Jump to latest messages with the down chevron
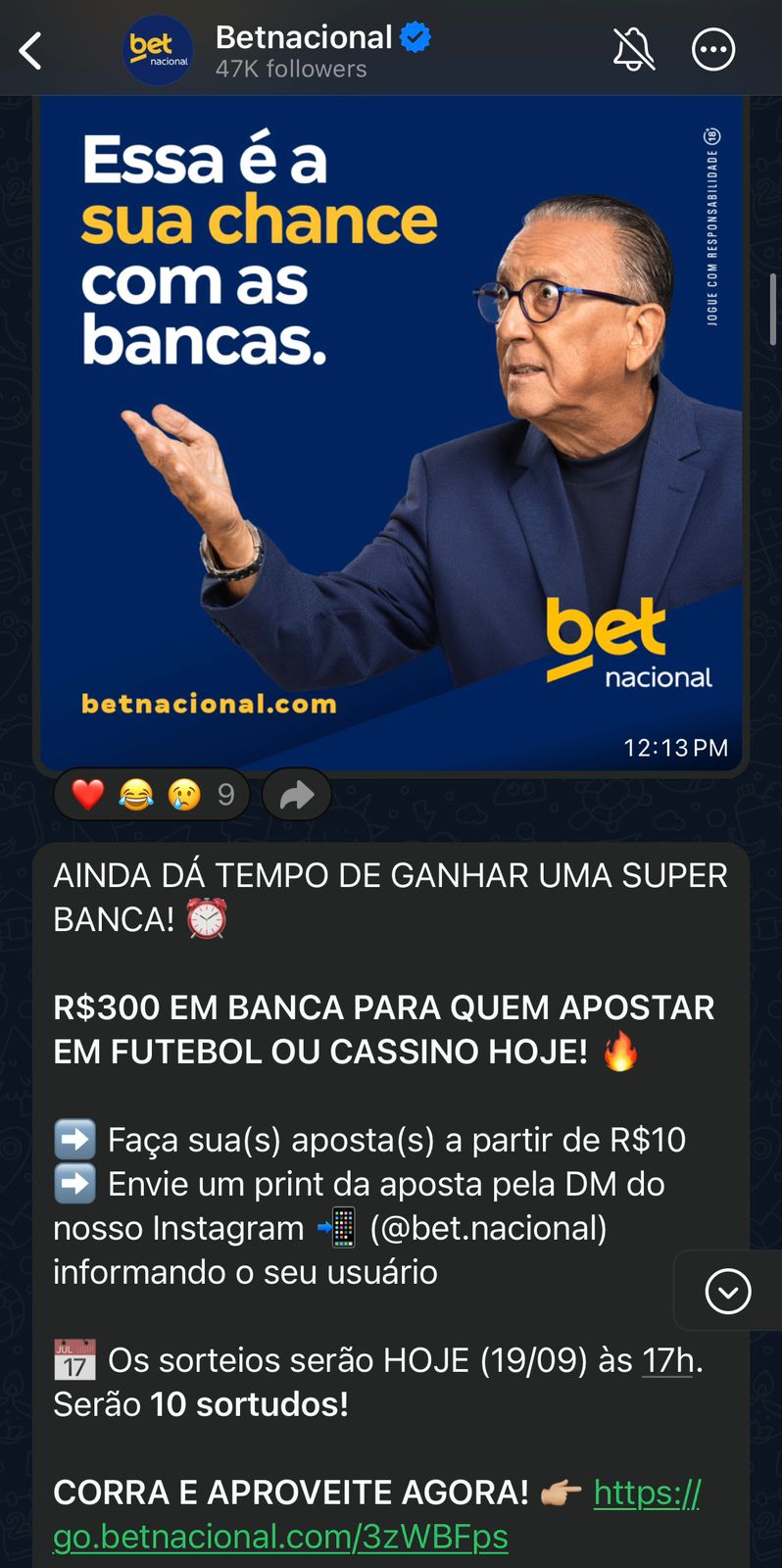 728,1291
